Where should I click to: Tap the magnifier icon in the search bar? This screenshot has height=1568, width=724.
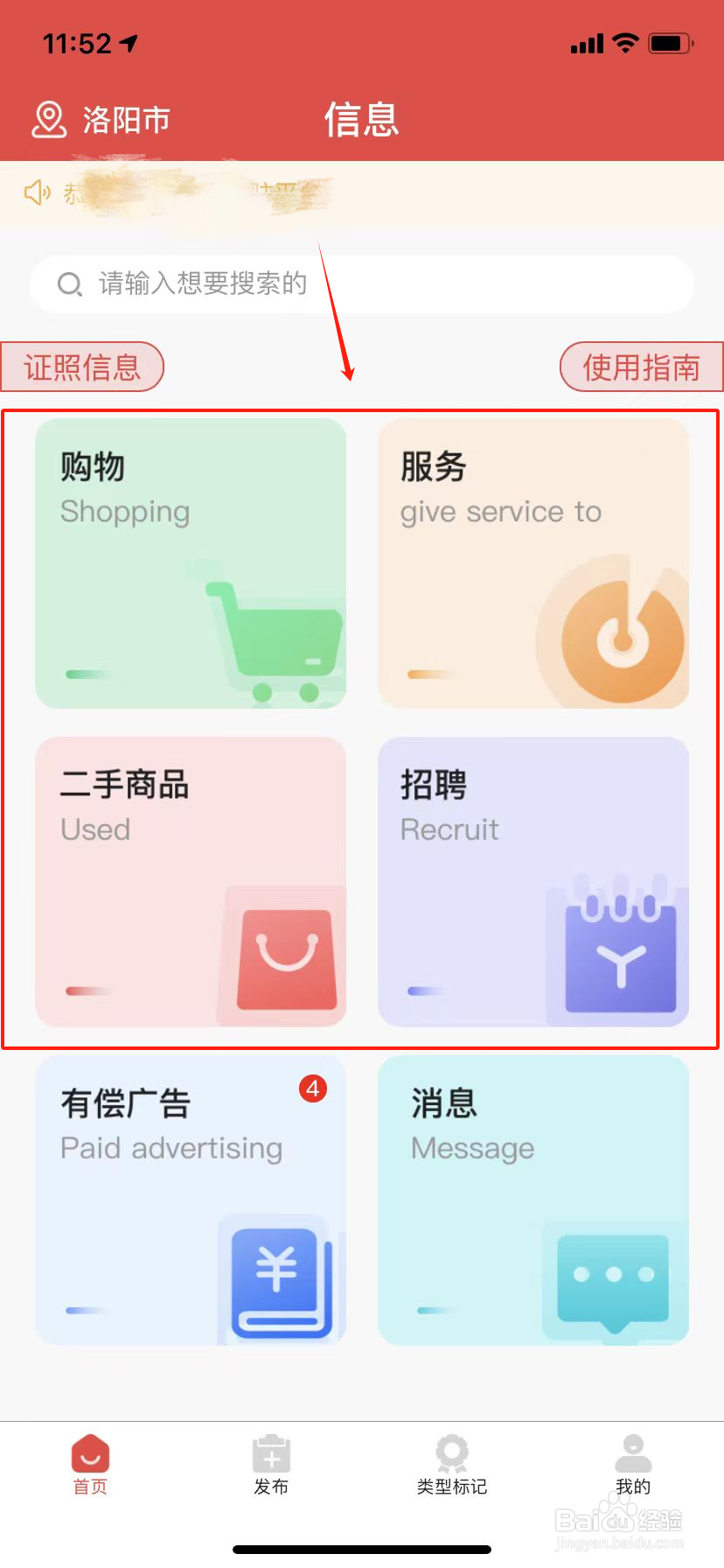[69, 283]
